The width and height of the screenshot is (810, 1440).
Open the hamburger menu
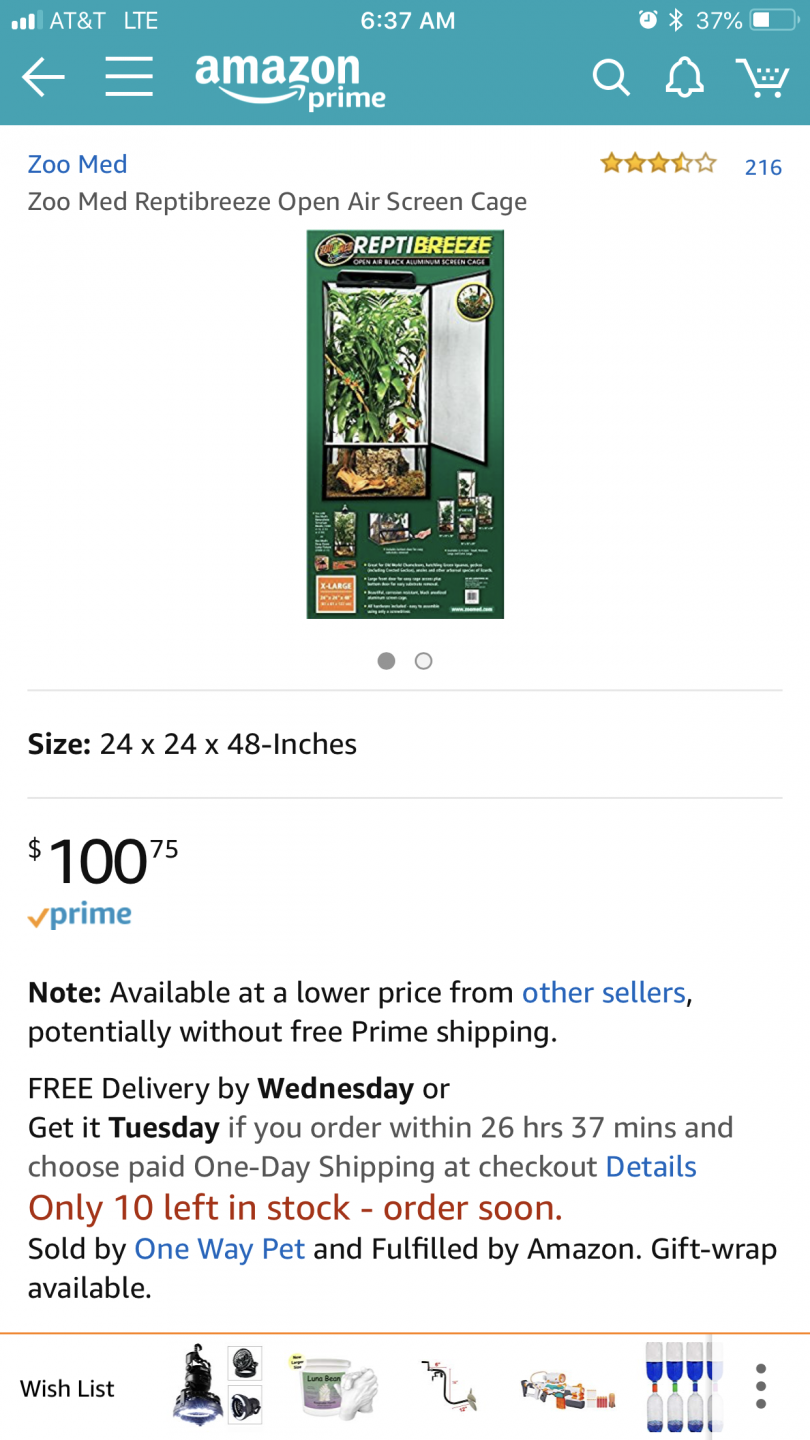tap(129, 77)
